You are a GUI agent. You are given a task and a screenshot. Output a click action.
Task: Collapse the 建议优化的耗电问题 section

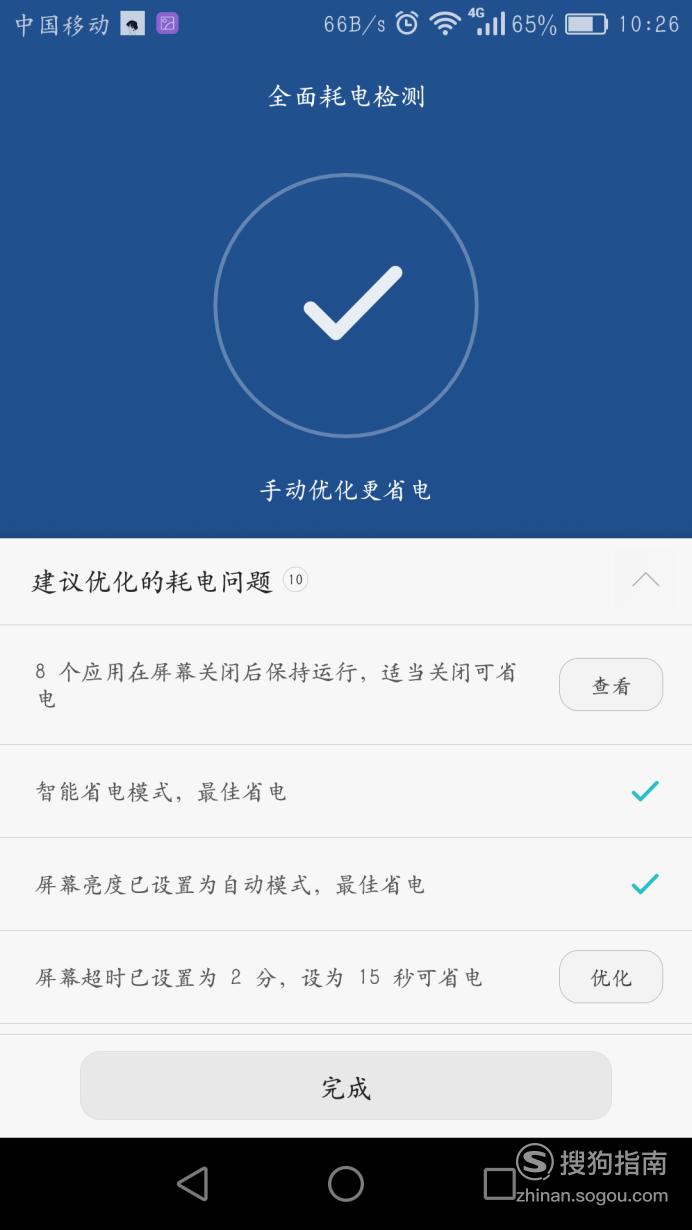[645, 580]
